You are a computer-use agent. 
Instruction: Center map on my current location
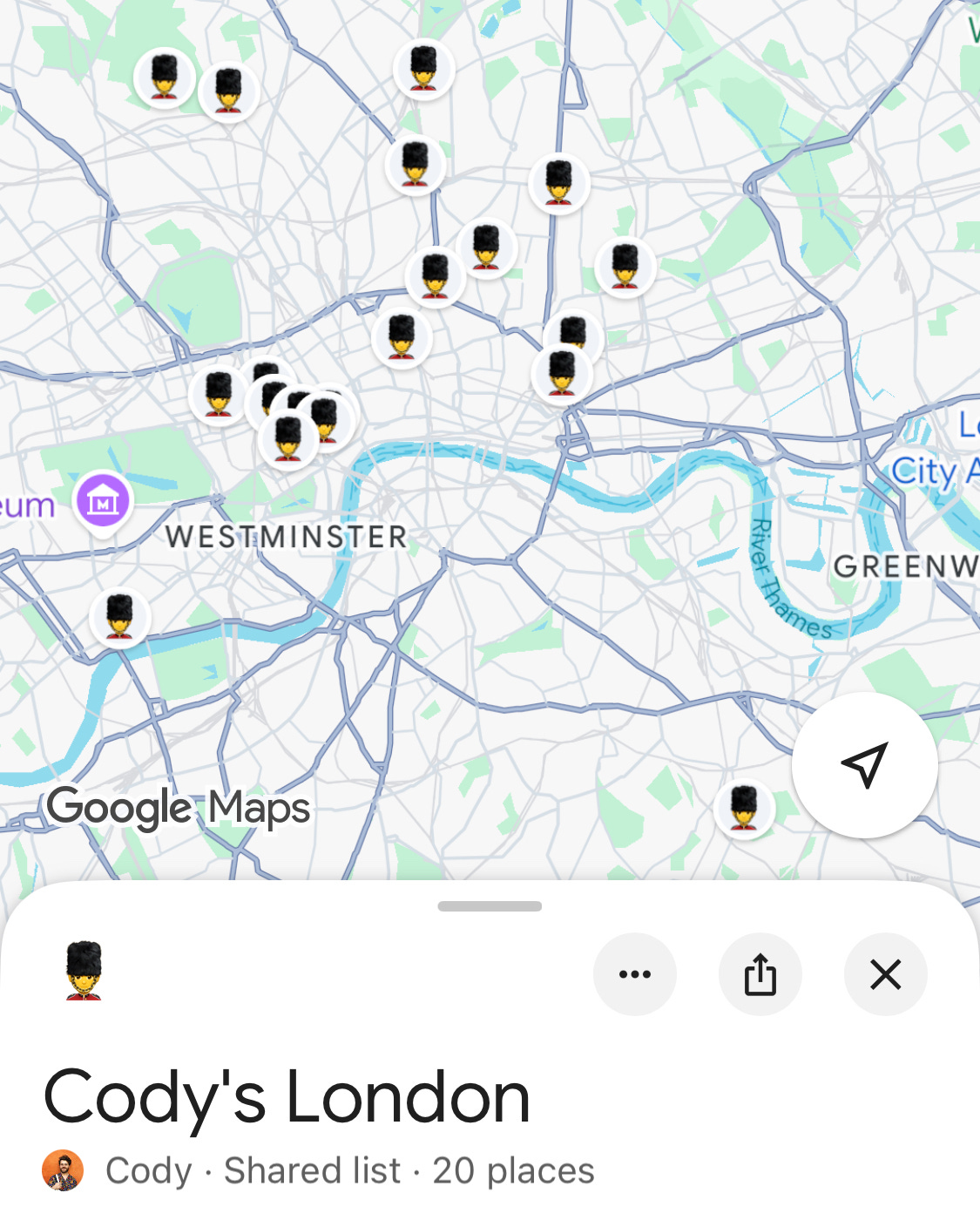point(864,765)
